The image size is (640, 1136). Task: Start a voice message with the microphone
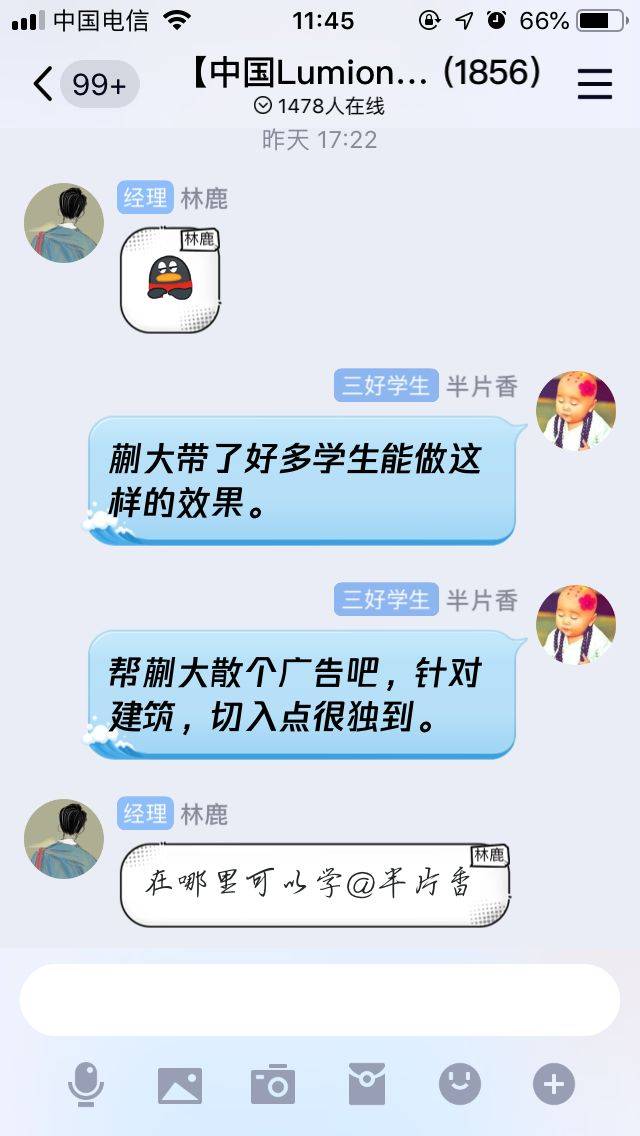[x=86, y=1084]
